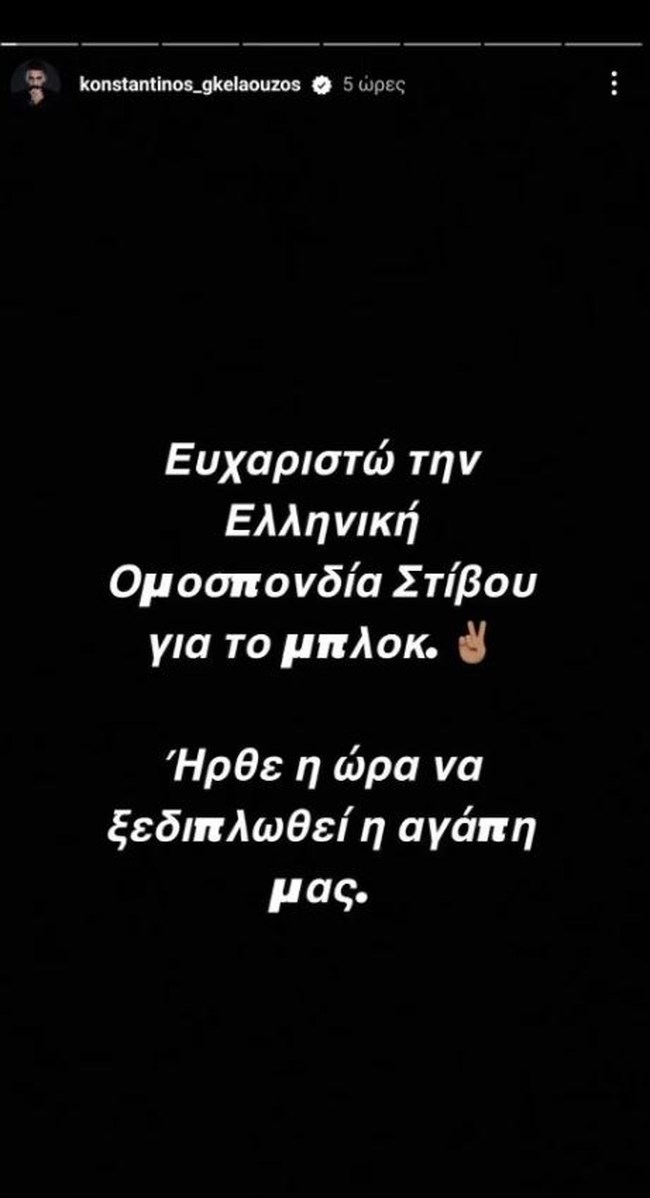Open konstantinos_gkelaouzos profile picture
This screenshot has height=1198, width=650.
pos(35,85)
